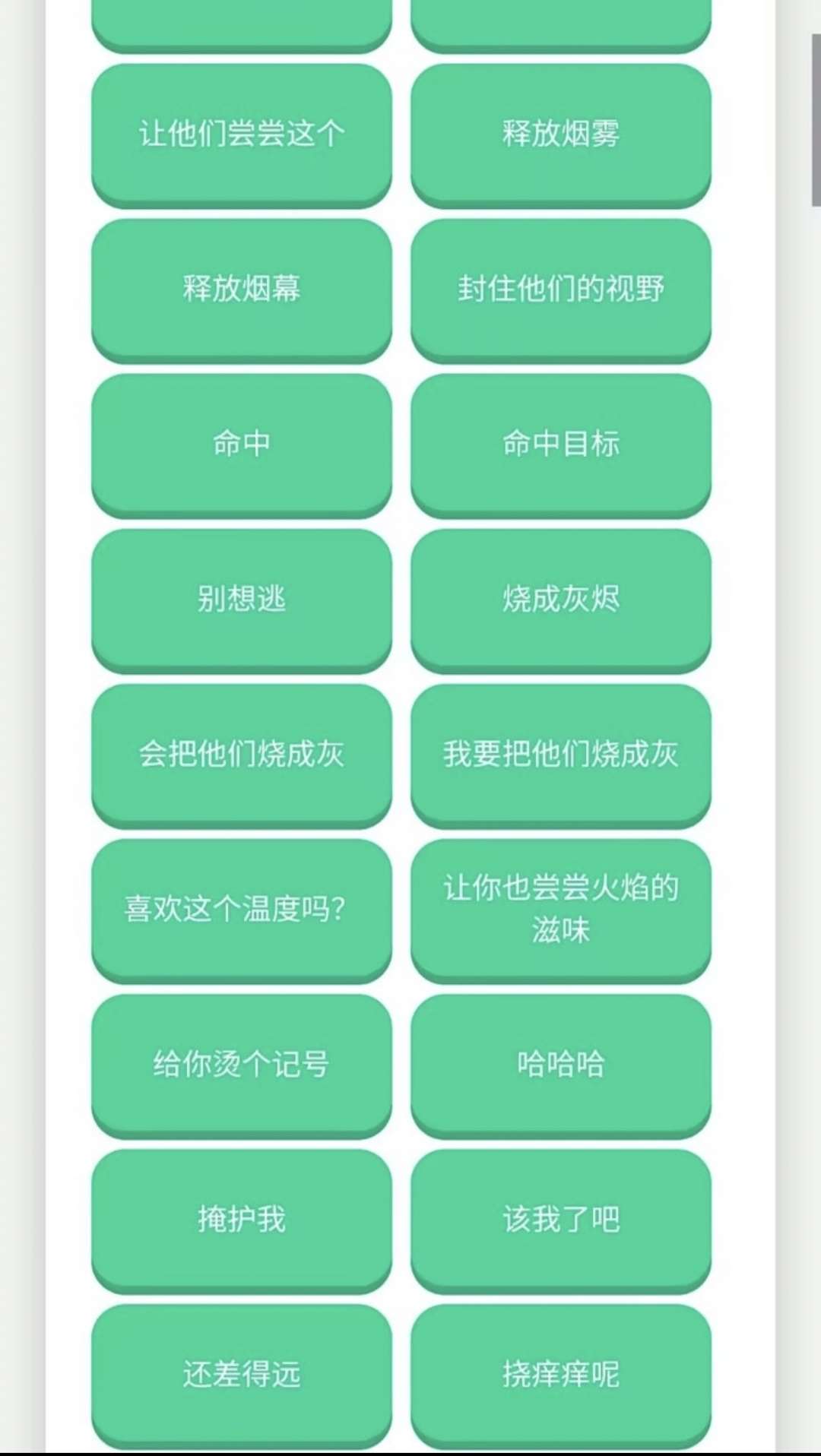Tap the 掩护我 button
Image resolution: width=821 pixels, height=1456 pixels.
[x=242, y=1219]
